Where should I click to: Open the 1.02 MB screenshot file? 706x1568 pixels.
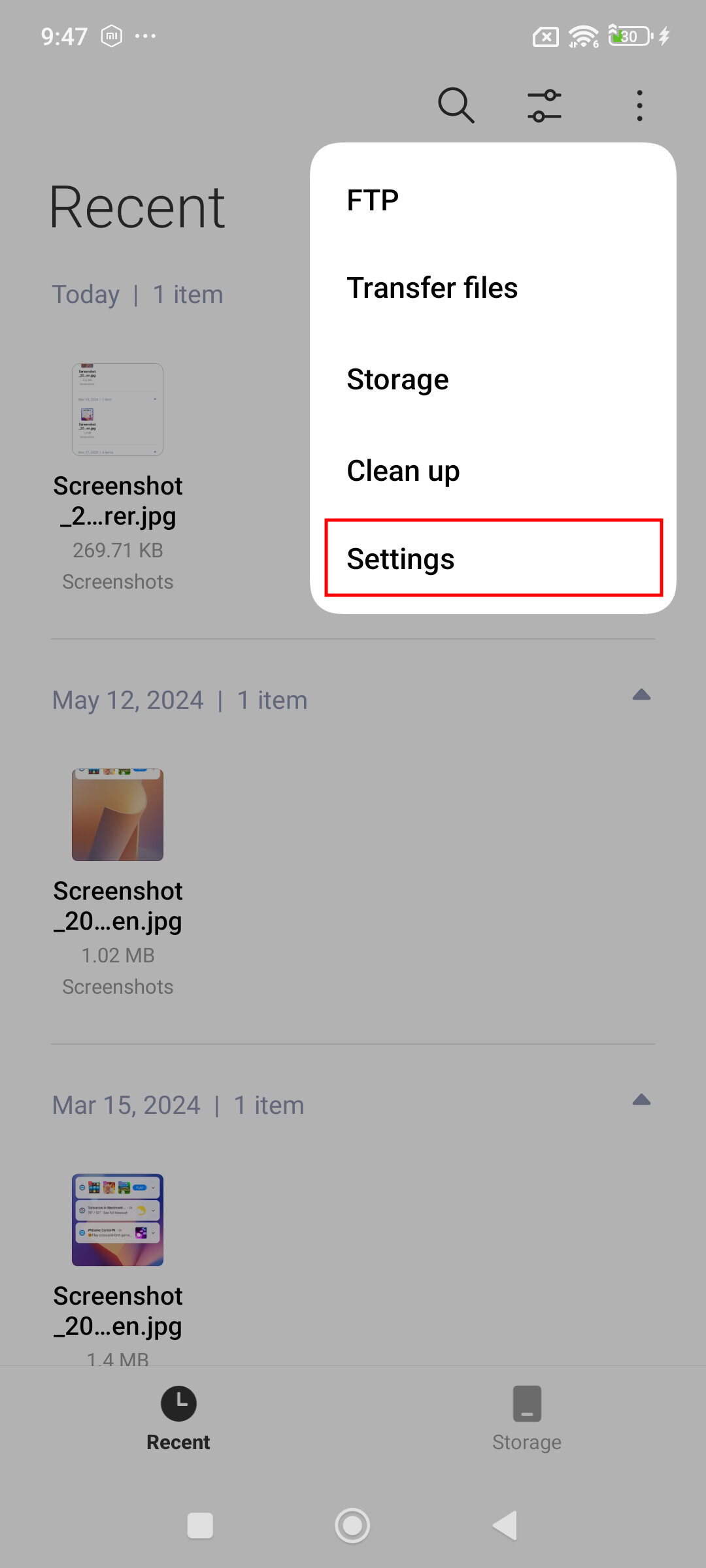pos(118,815)
